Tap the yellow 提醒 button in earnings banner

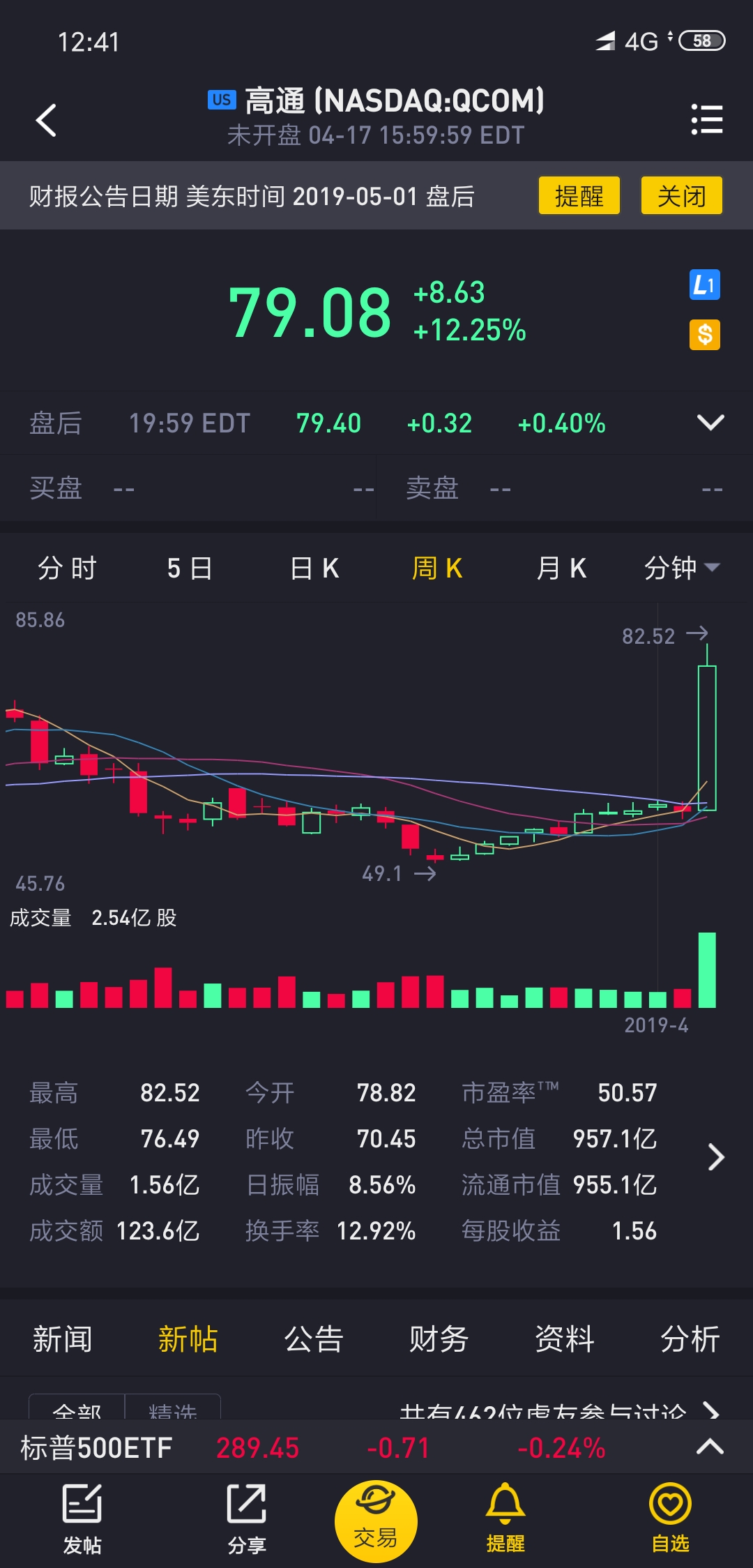point(579,196)
